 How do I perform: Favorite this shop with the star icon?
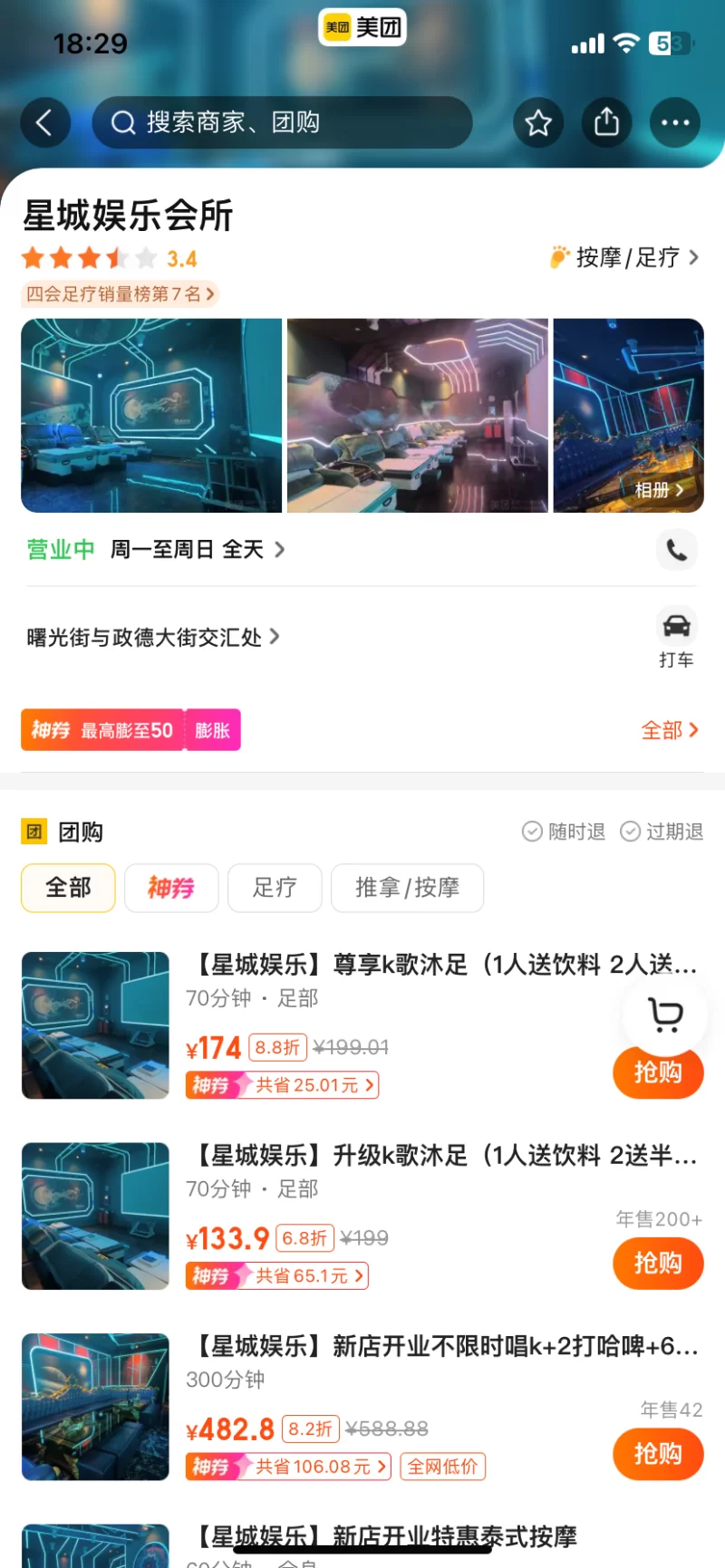pos(538,122)
